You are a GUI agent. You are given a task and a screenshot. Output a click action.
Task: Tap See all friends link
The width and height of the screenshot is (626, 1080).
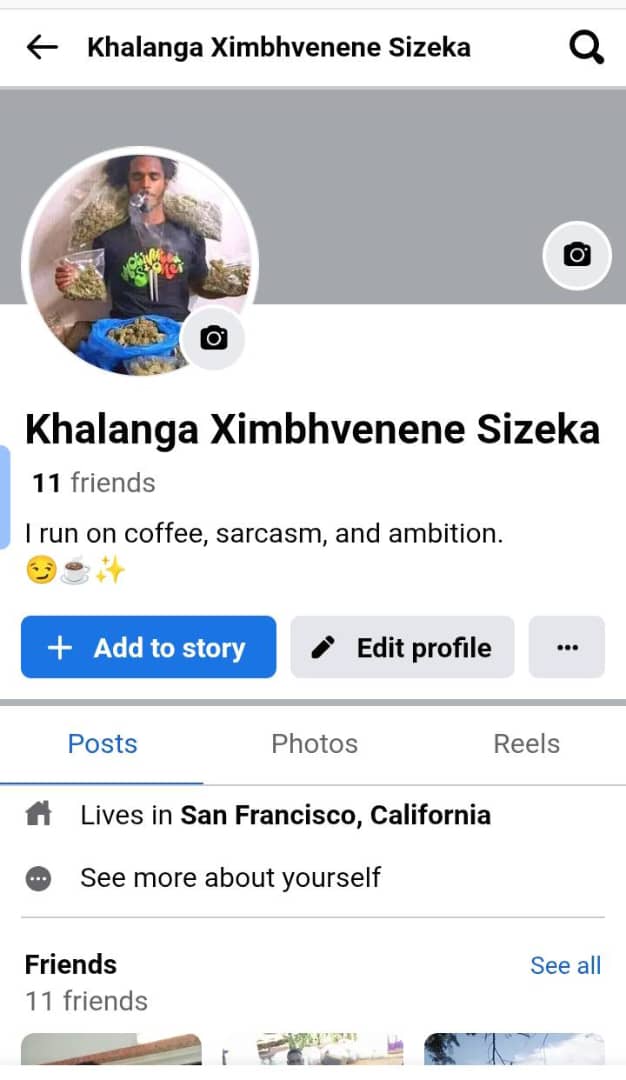(565, 965)
